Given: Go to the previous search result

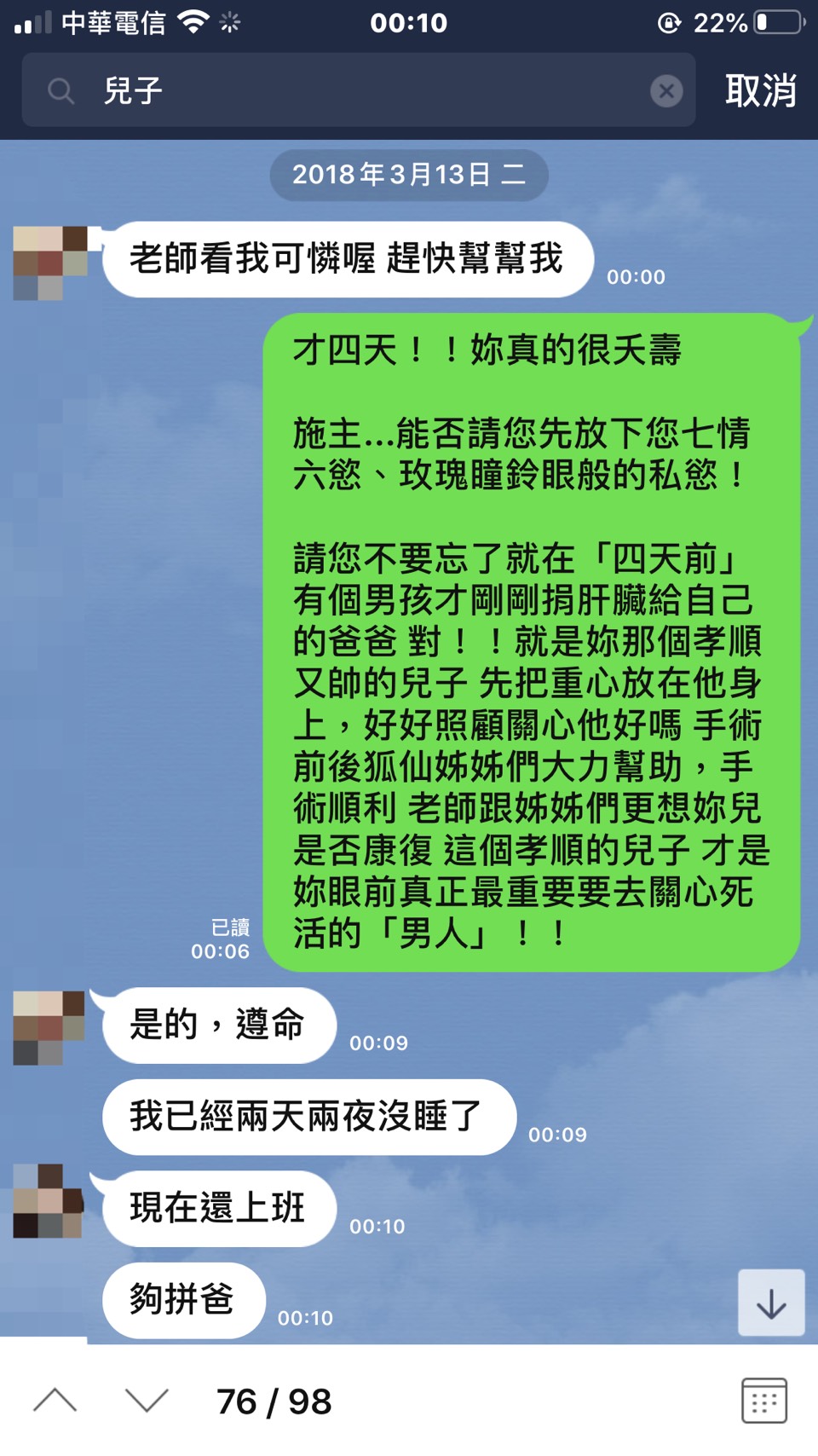Looking at the screenshot, I should (55, 1400).
